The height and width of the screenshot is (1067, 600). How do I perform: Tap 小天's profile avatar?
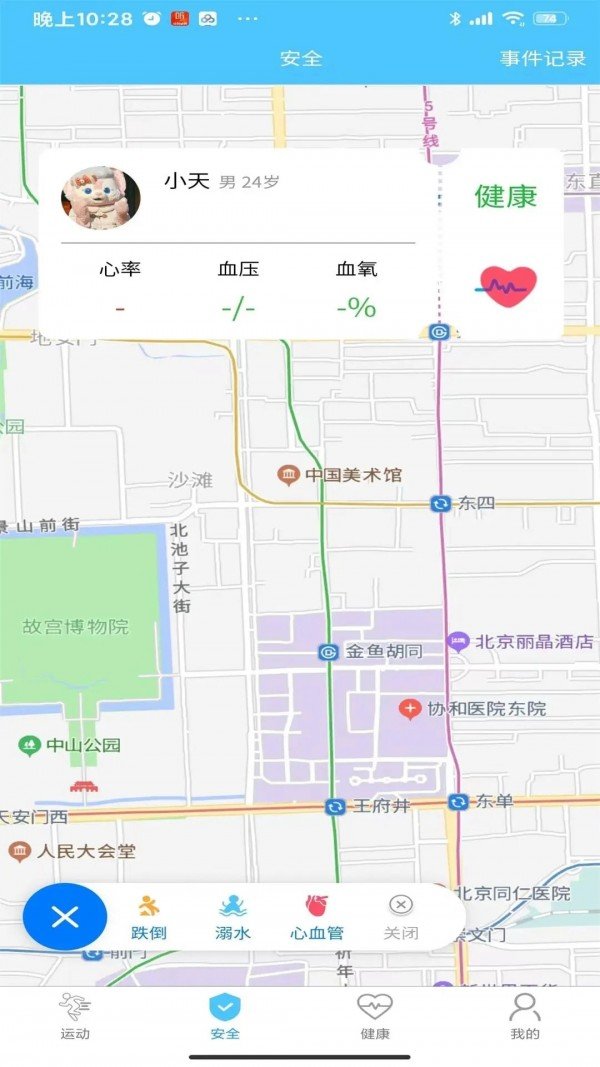[101, 197]
